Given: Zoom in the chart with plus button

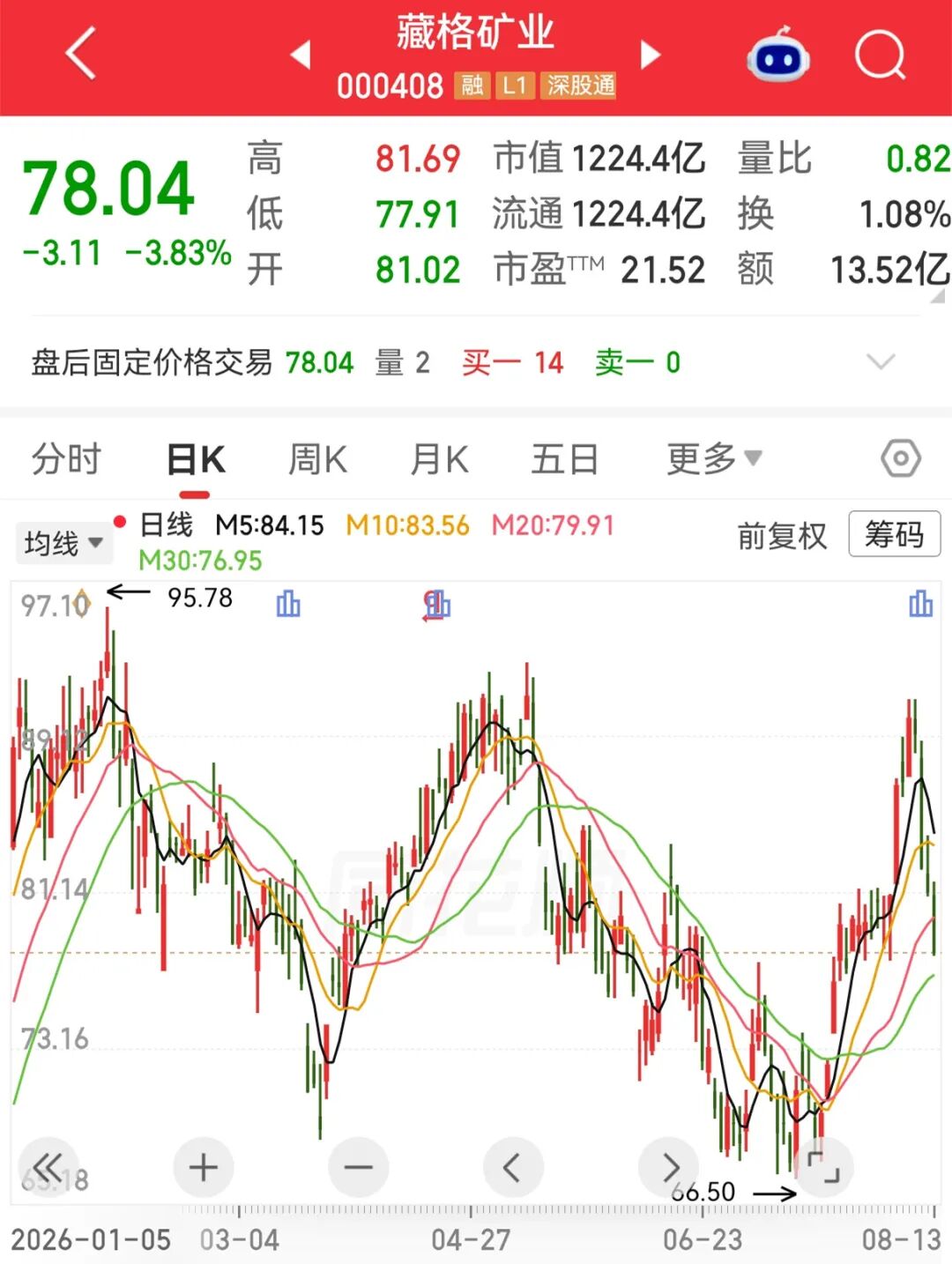Looking at the screenshot, I should [x=204, y=1167].
